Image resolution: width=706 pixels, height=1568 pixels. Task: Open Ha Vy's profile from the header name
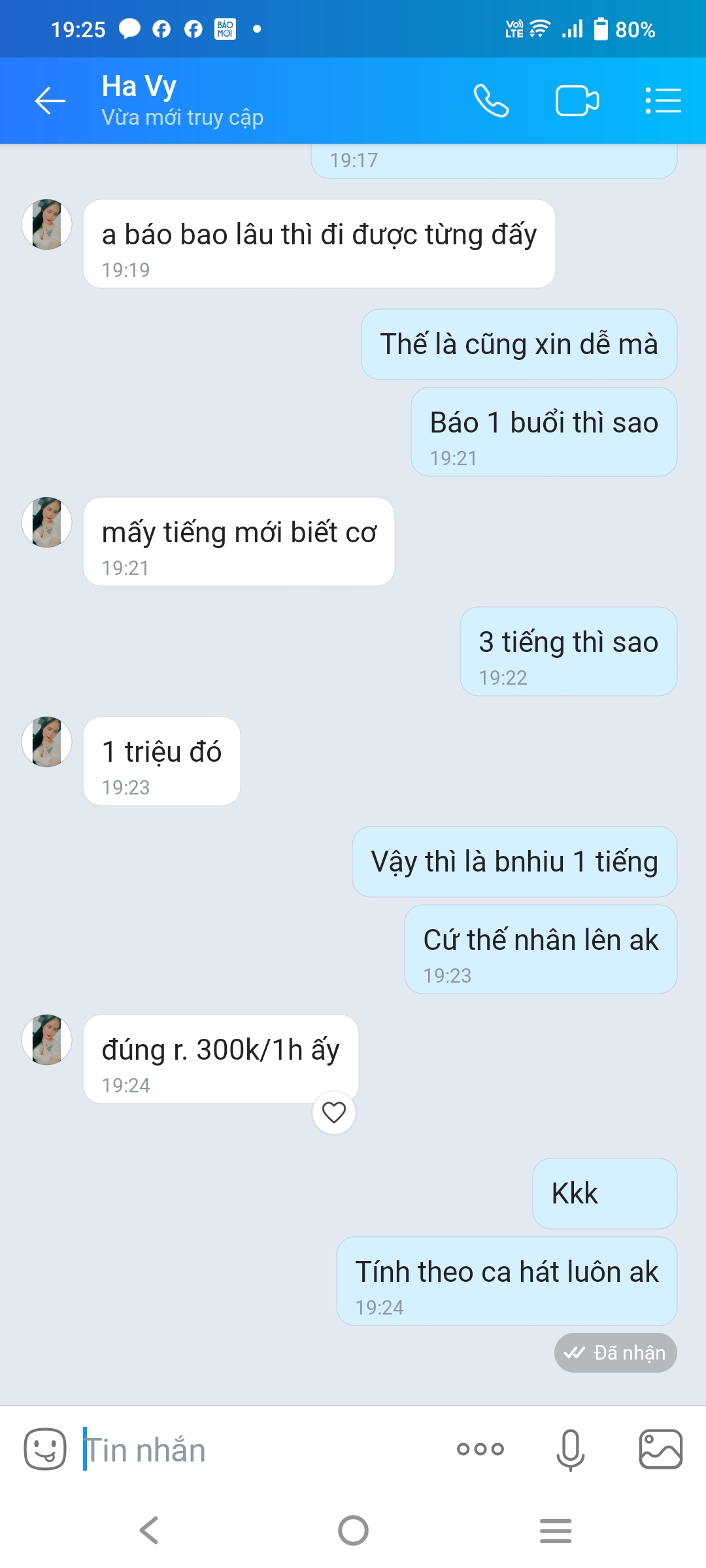pos(139,87)
